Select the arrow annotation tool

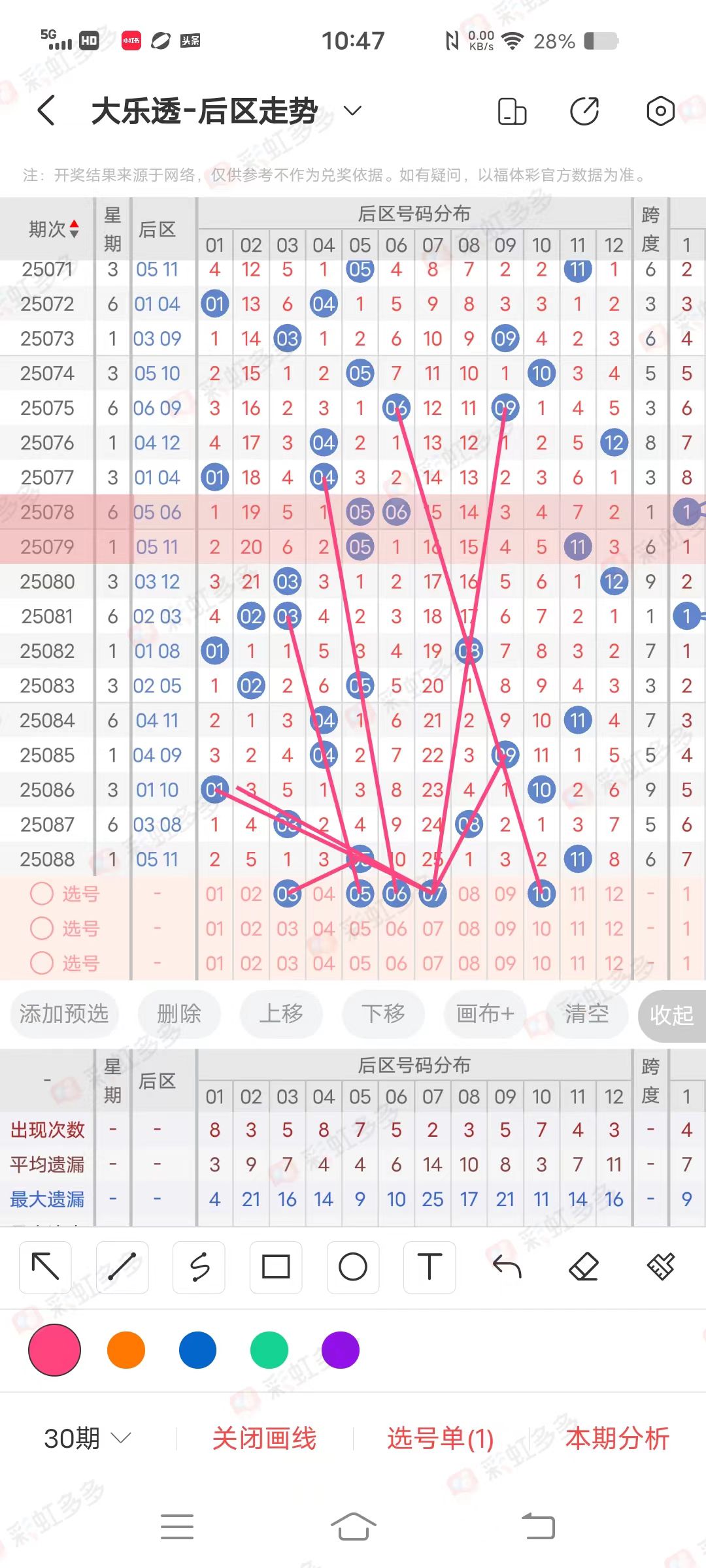[44, 1266]
